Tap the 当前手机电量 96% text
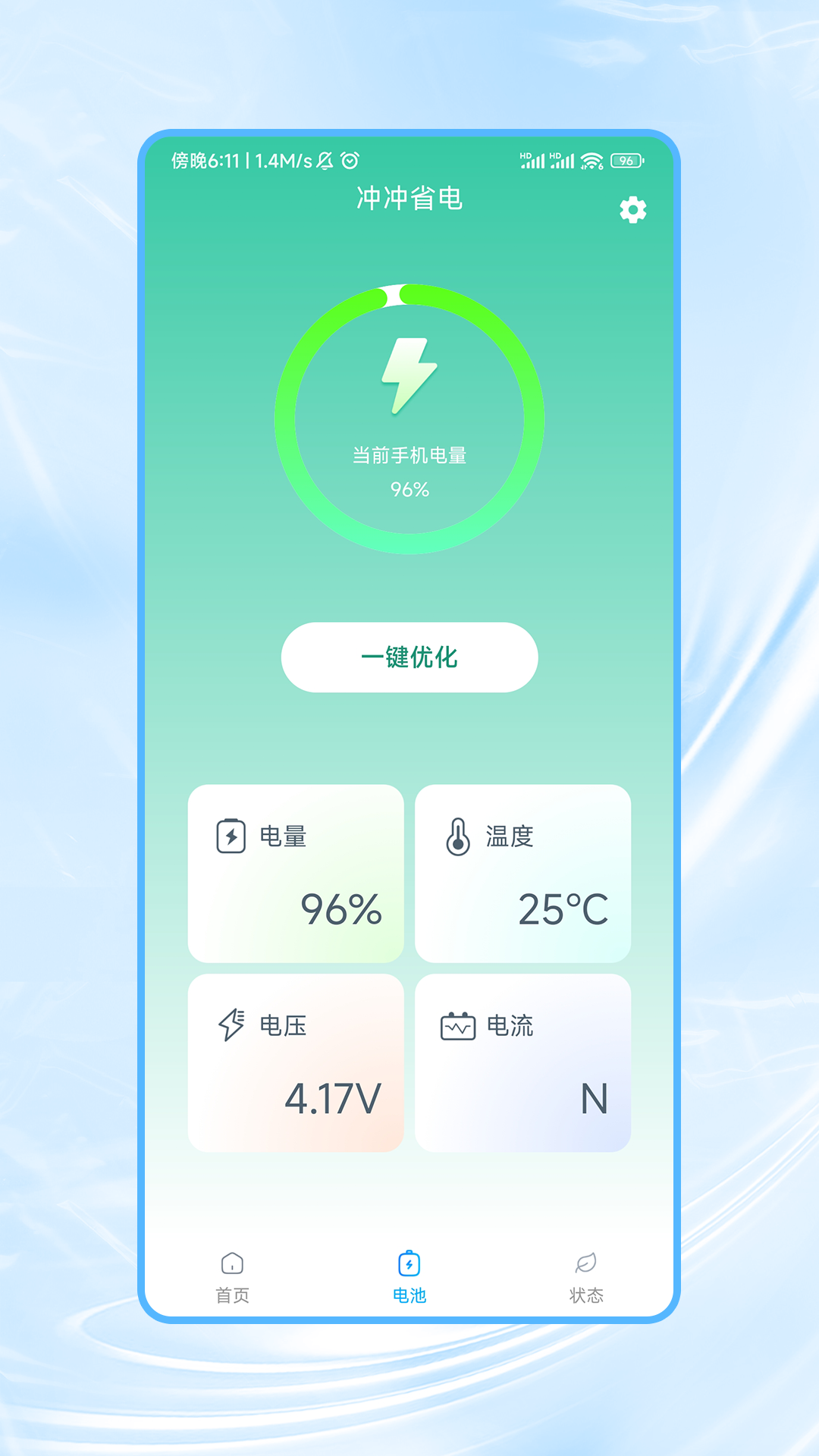 click(x=409, y=470)
